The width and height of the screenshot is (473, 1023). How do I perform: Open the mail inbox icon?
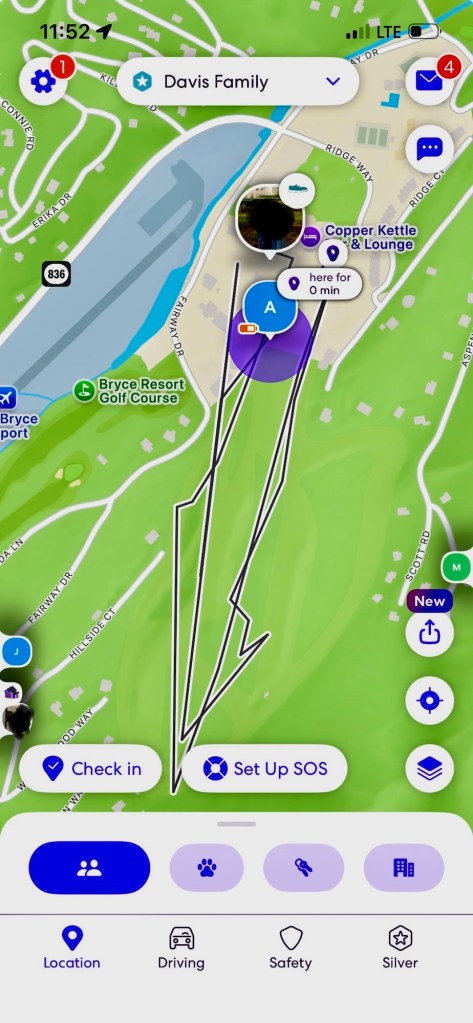coord(429,82)
